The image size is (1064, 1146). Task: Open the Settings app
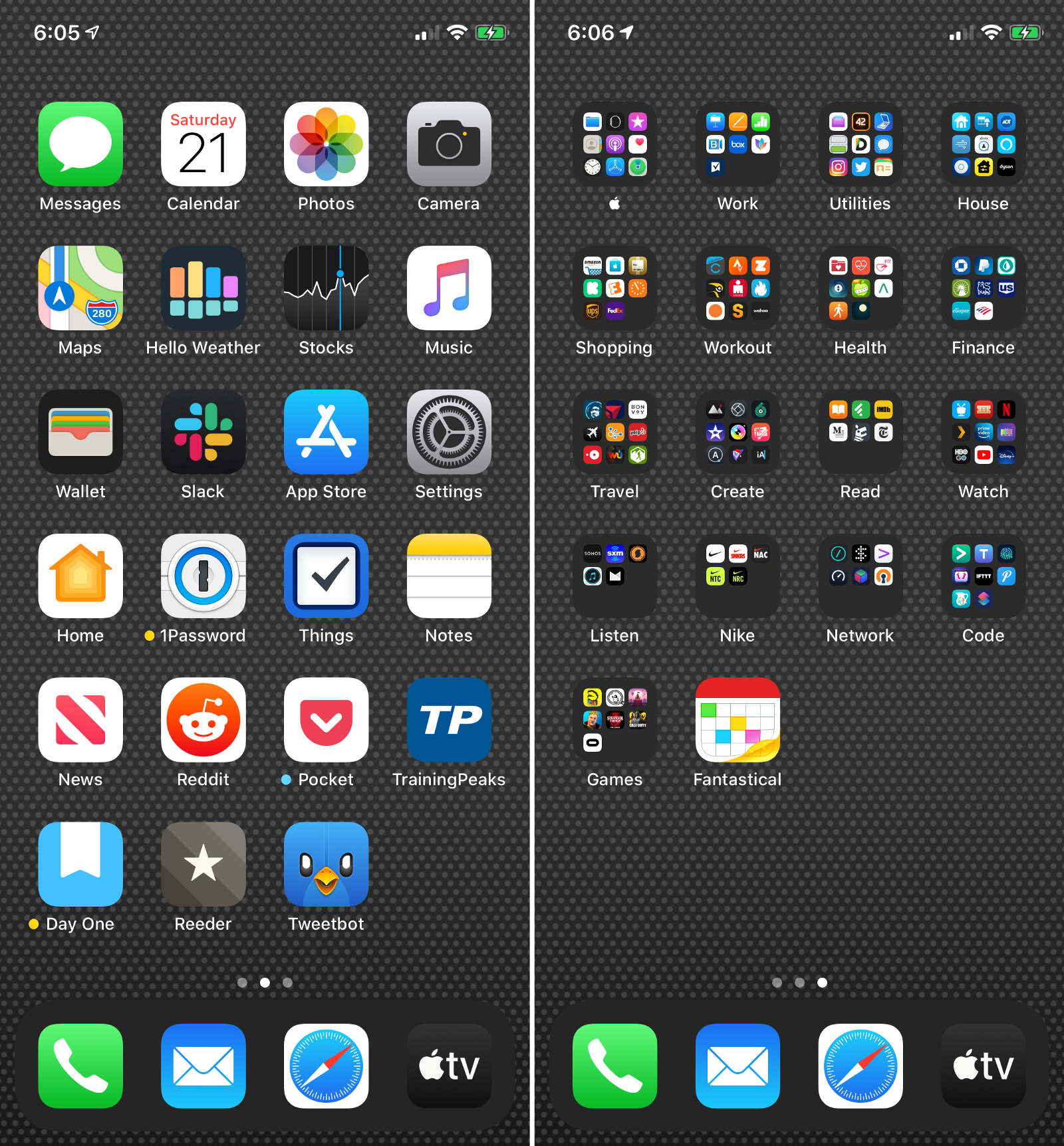449,432
